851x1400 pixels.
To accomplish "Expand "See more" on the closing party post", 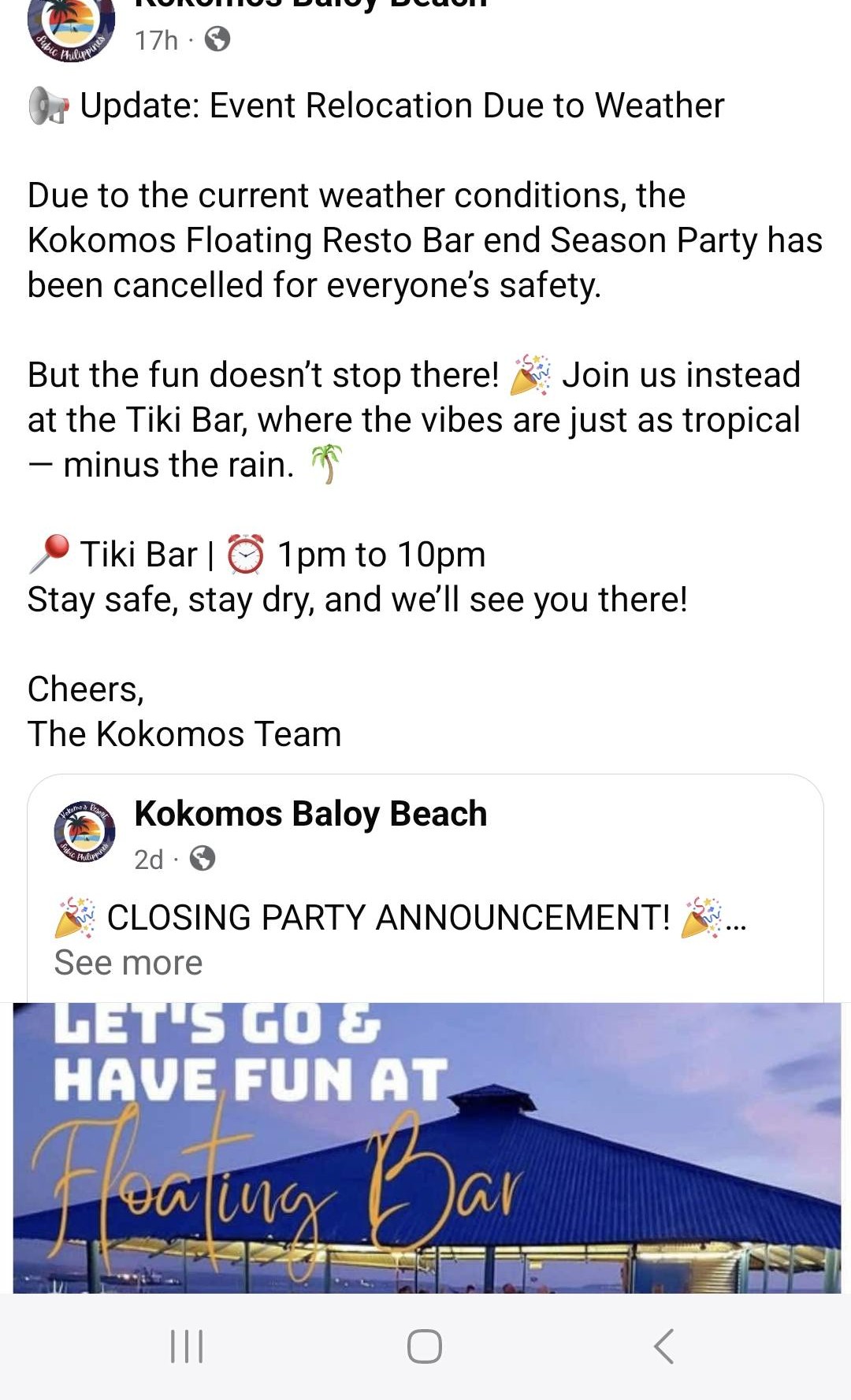I will (128, 963).
